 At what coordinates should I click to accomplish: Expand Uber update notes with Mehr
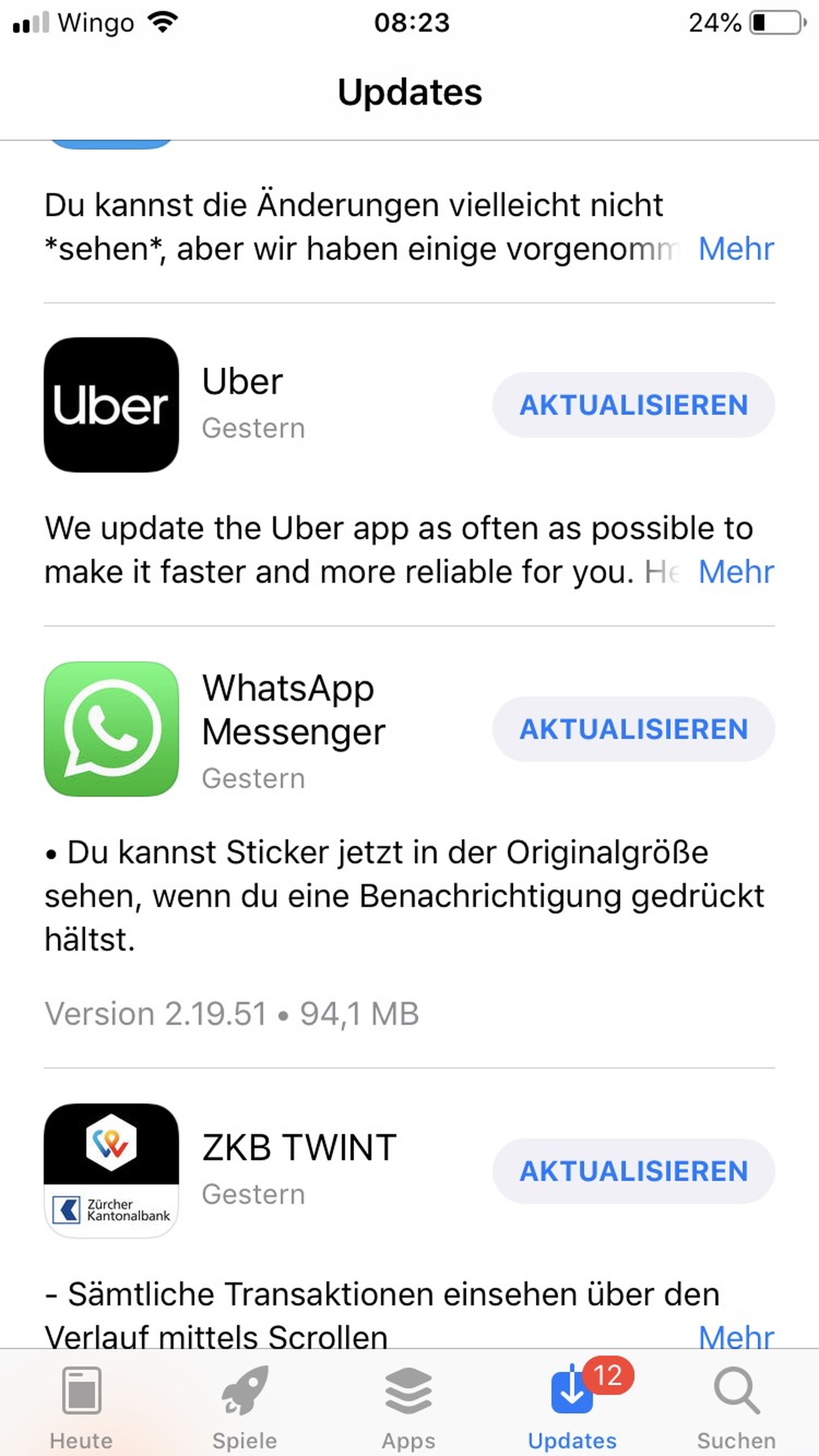coord(735,571)
